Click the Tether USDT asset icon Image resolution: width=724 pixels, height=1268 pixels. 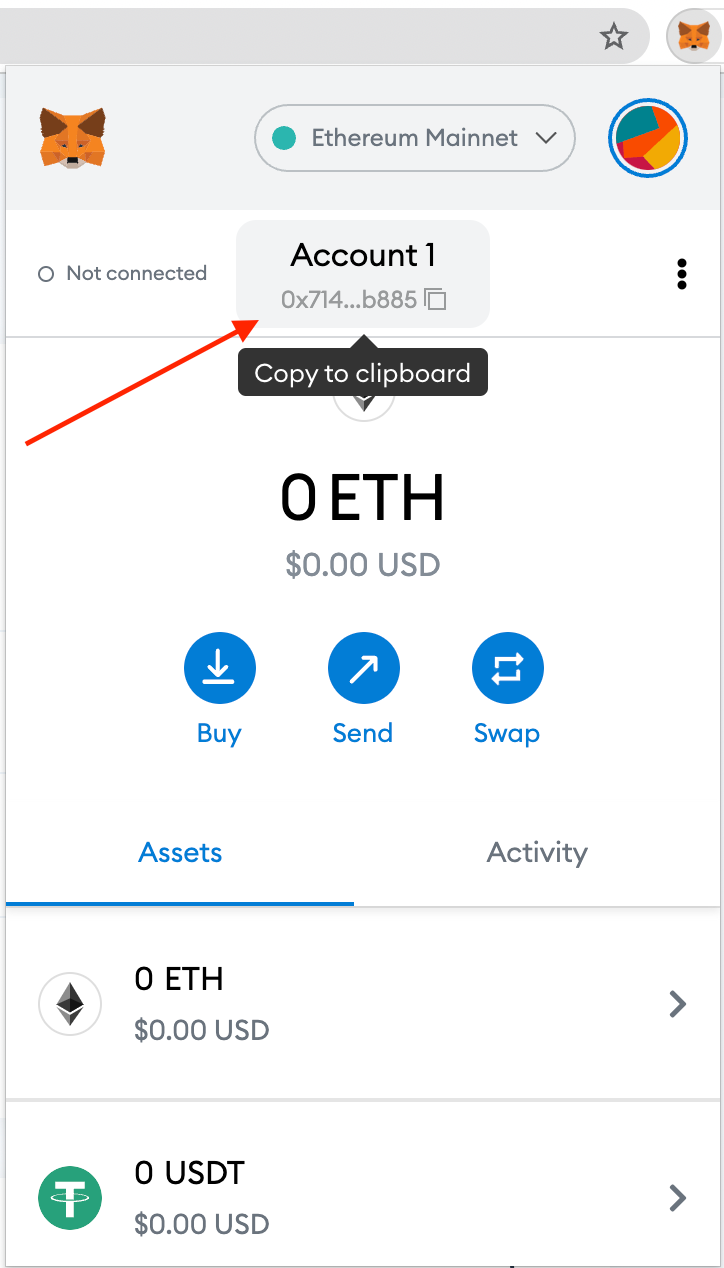69,1197
